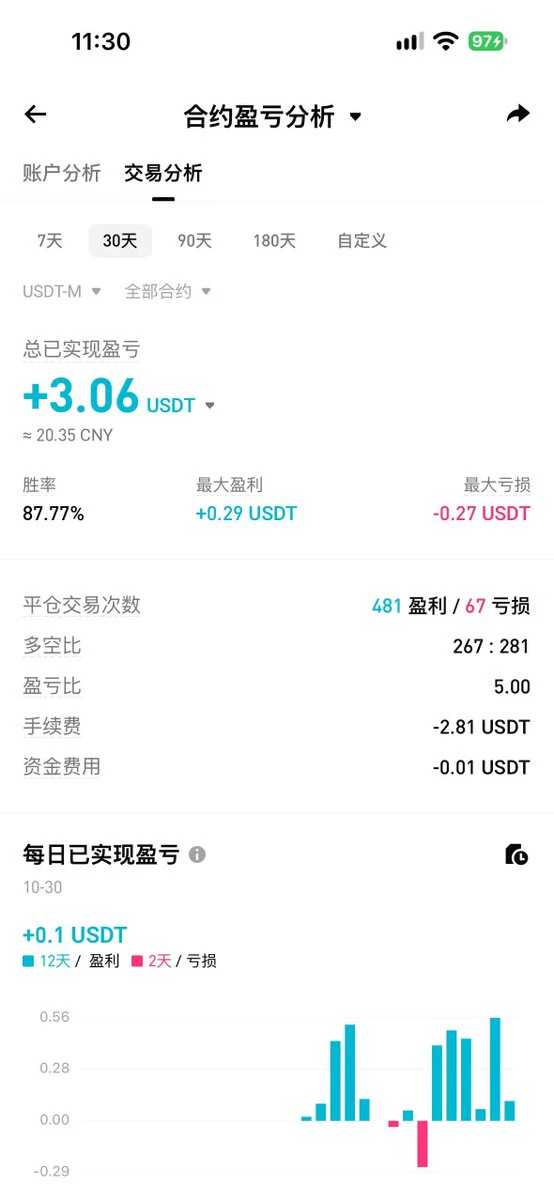
Task: Open the USDT-M margin type dropdown
Action: 62,291
